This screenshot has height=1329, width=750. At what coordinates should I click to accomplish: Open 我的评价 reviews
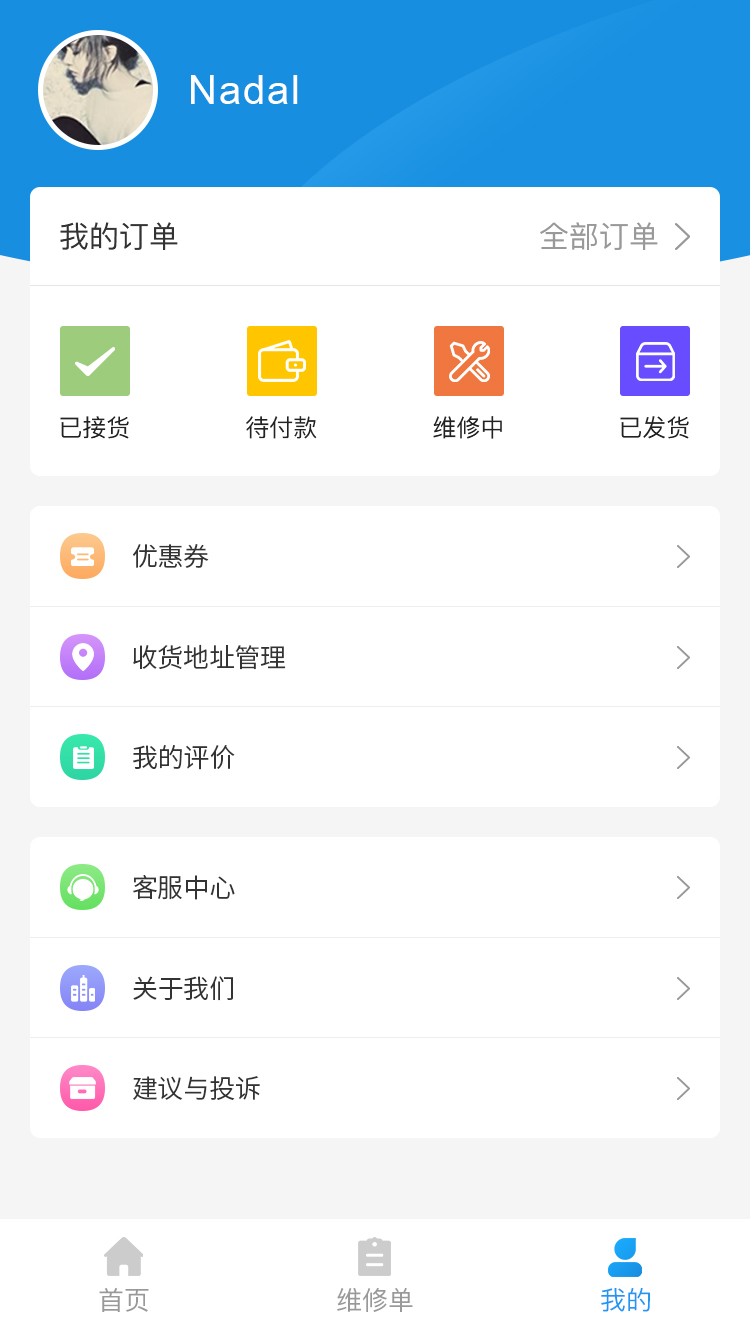[x=375, y=757]
